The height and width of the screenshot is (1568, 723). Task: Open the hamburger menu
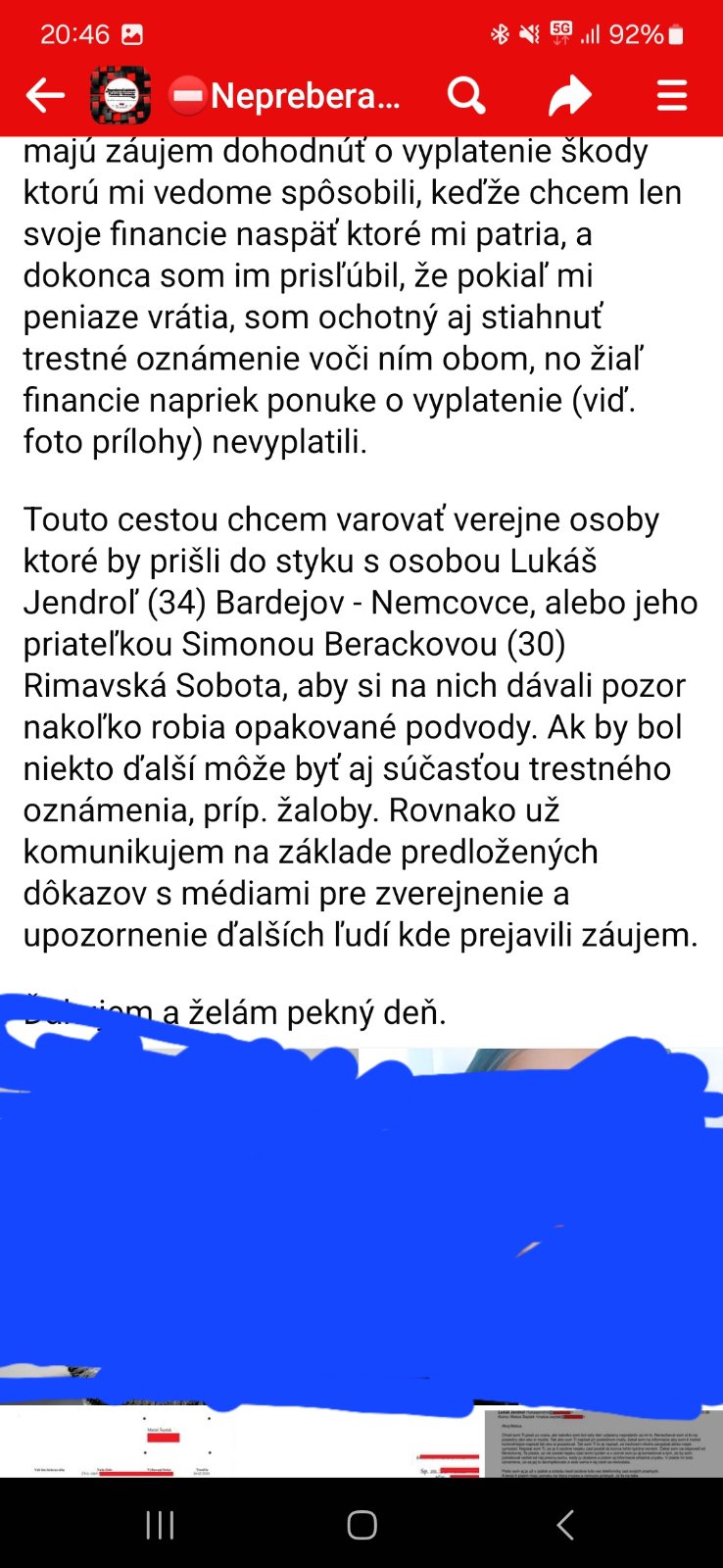click(672, 96)
